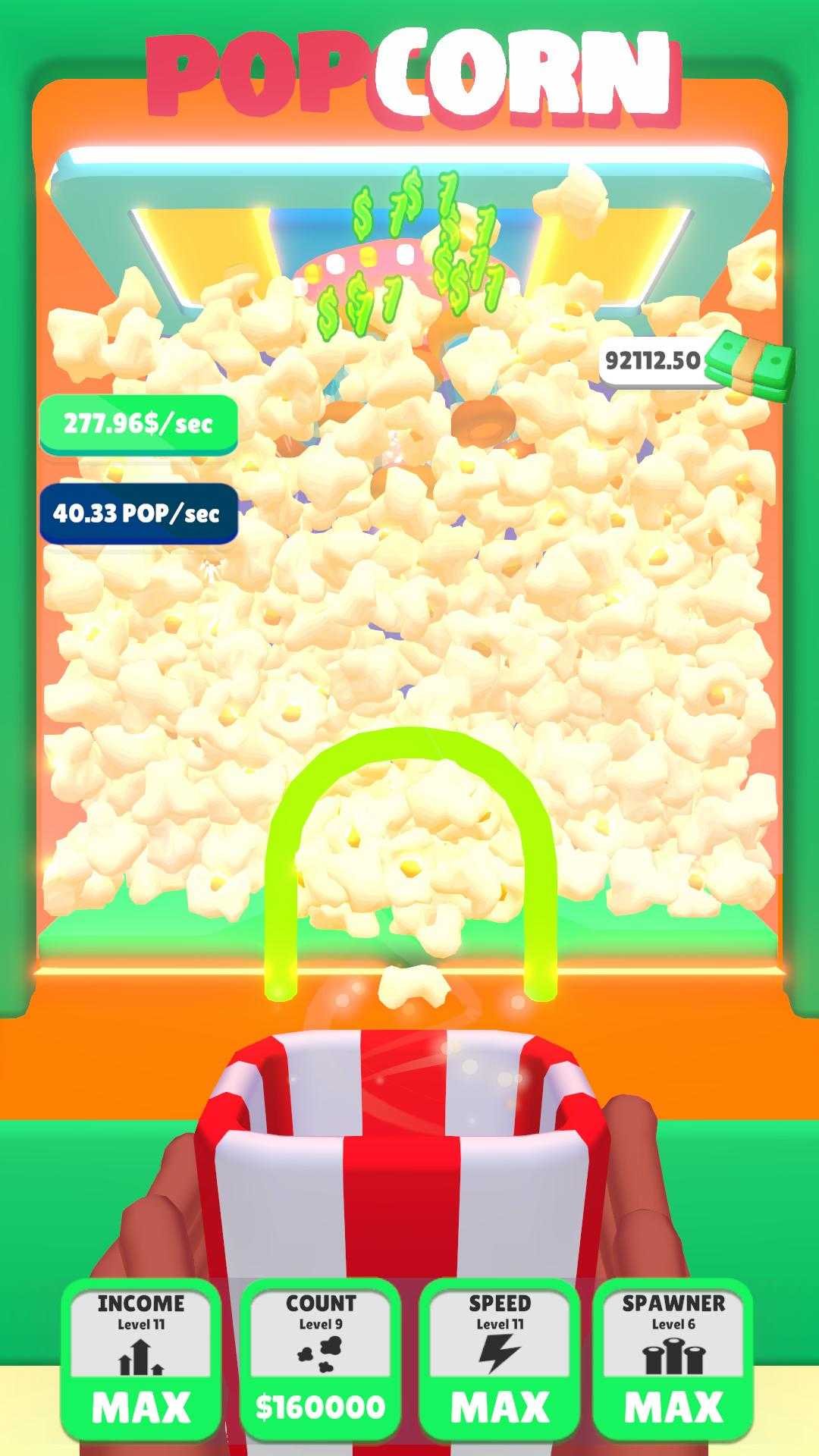Tap the SPAWNER upgrade button
This screenshot has height=1456, width=819.
673,1359
